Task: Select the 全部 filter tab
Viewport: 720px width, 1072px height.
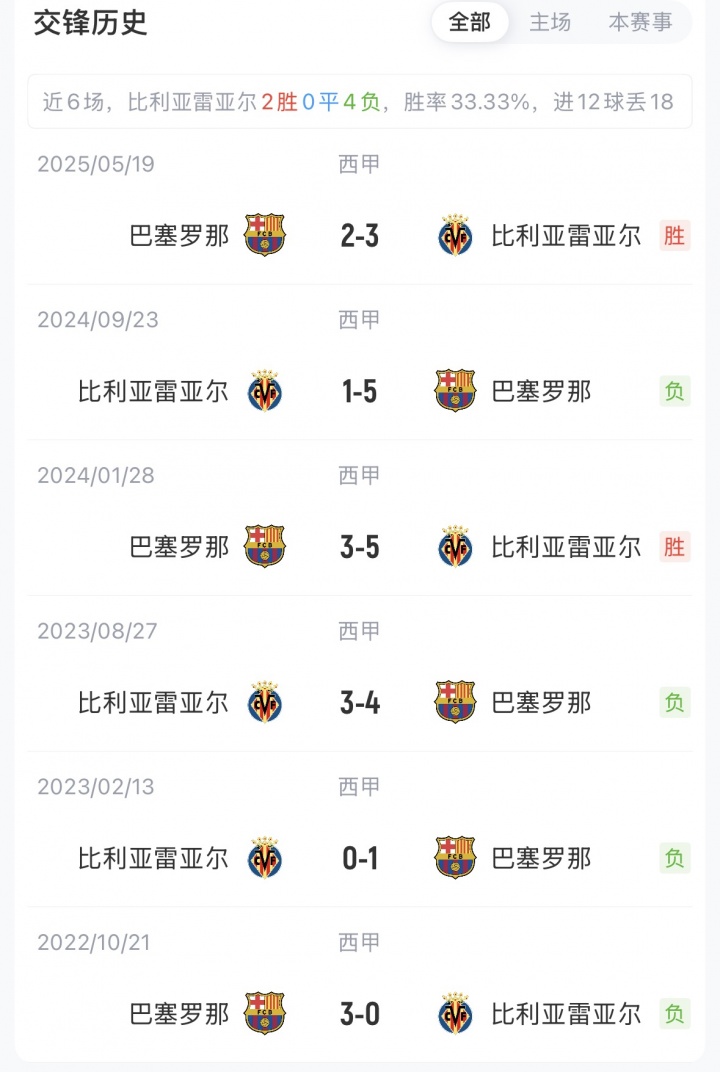Action: [x=470, y=22]
